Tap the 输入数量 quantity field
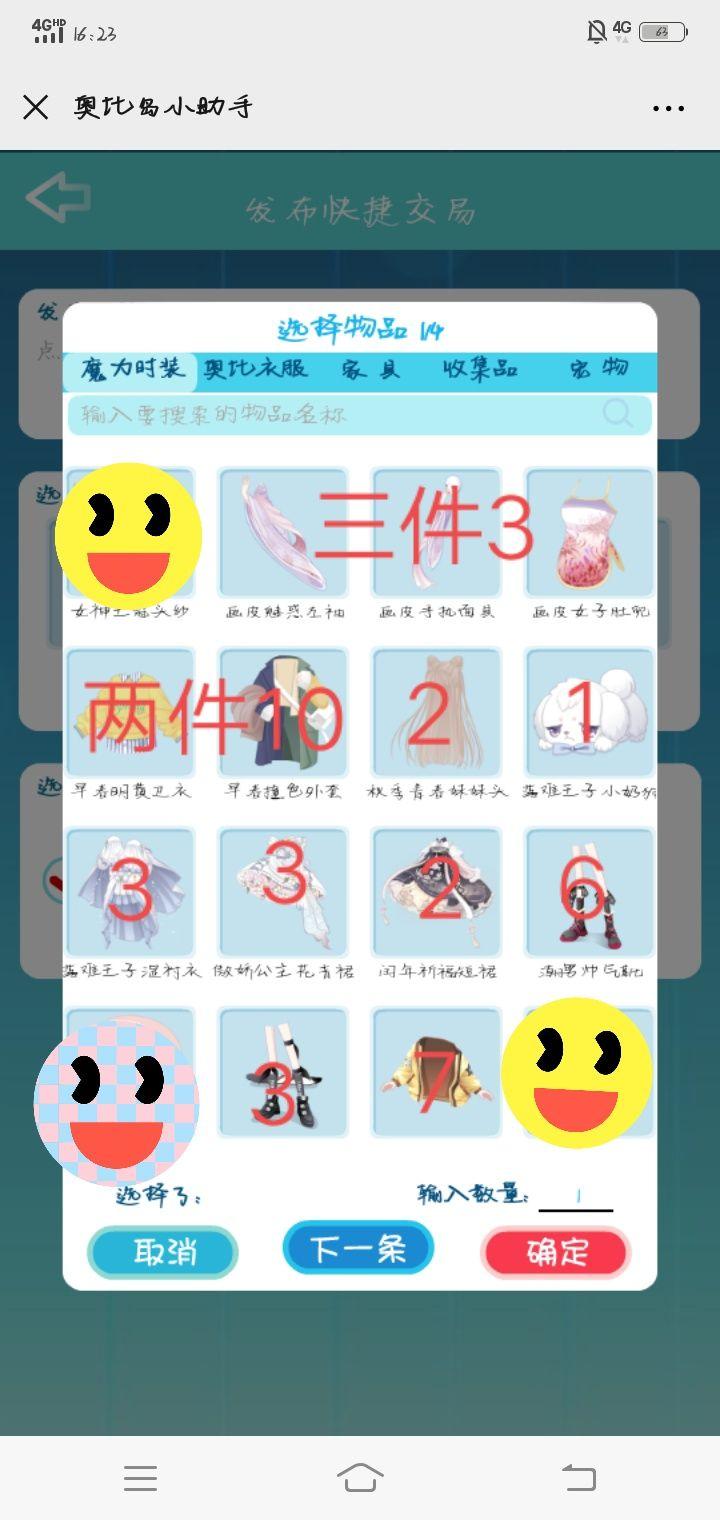Screen dimensions: 720x1520 [576, 1196]
